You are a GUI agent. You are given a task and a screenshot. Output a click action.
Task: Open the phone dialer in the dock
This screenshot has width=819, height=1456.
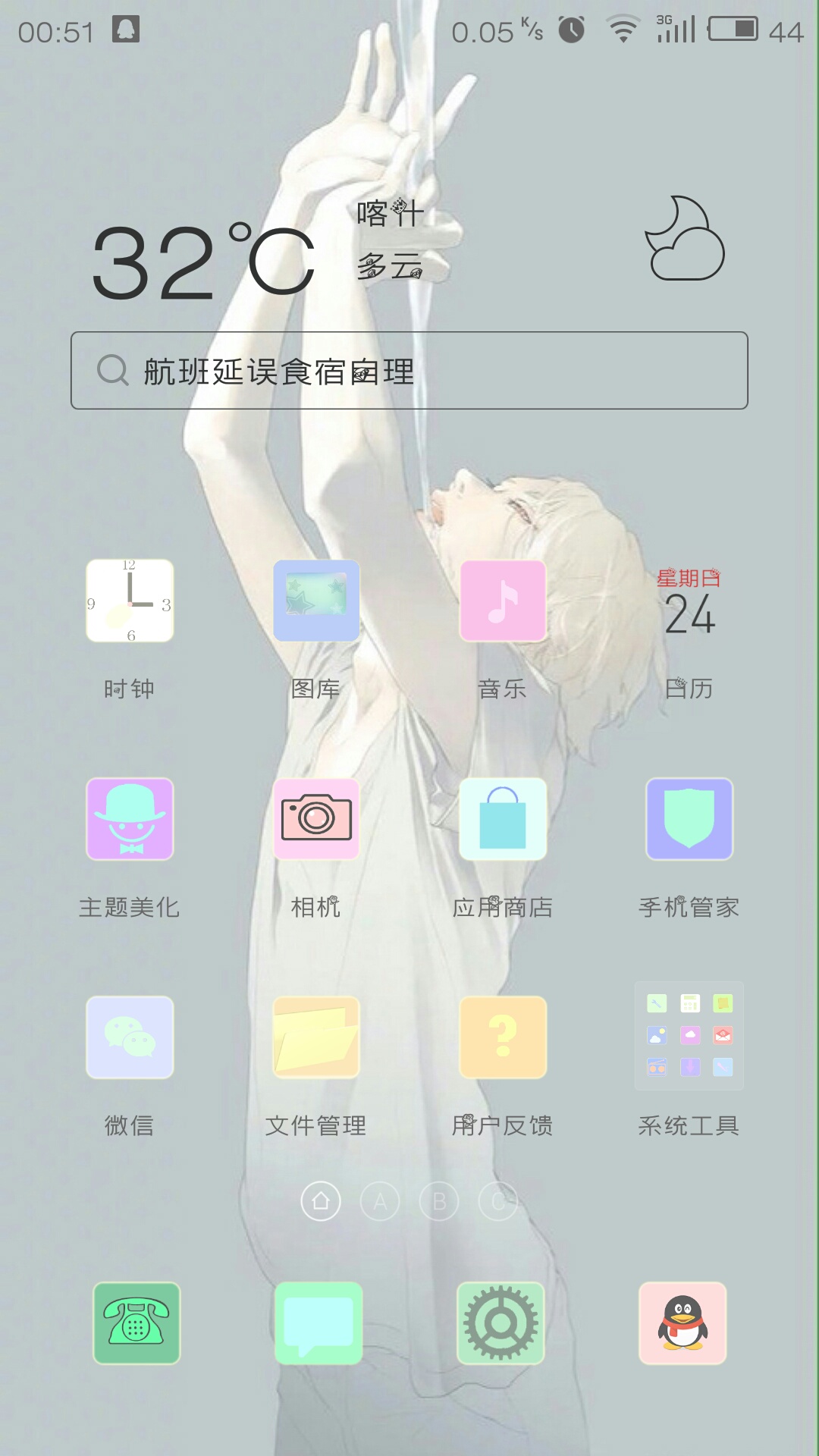(136, 1323)
